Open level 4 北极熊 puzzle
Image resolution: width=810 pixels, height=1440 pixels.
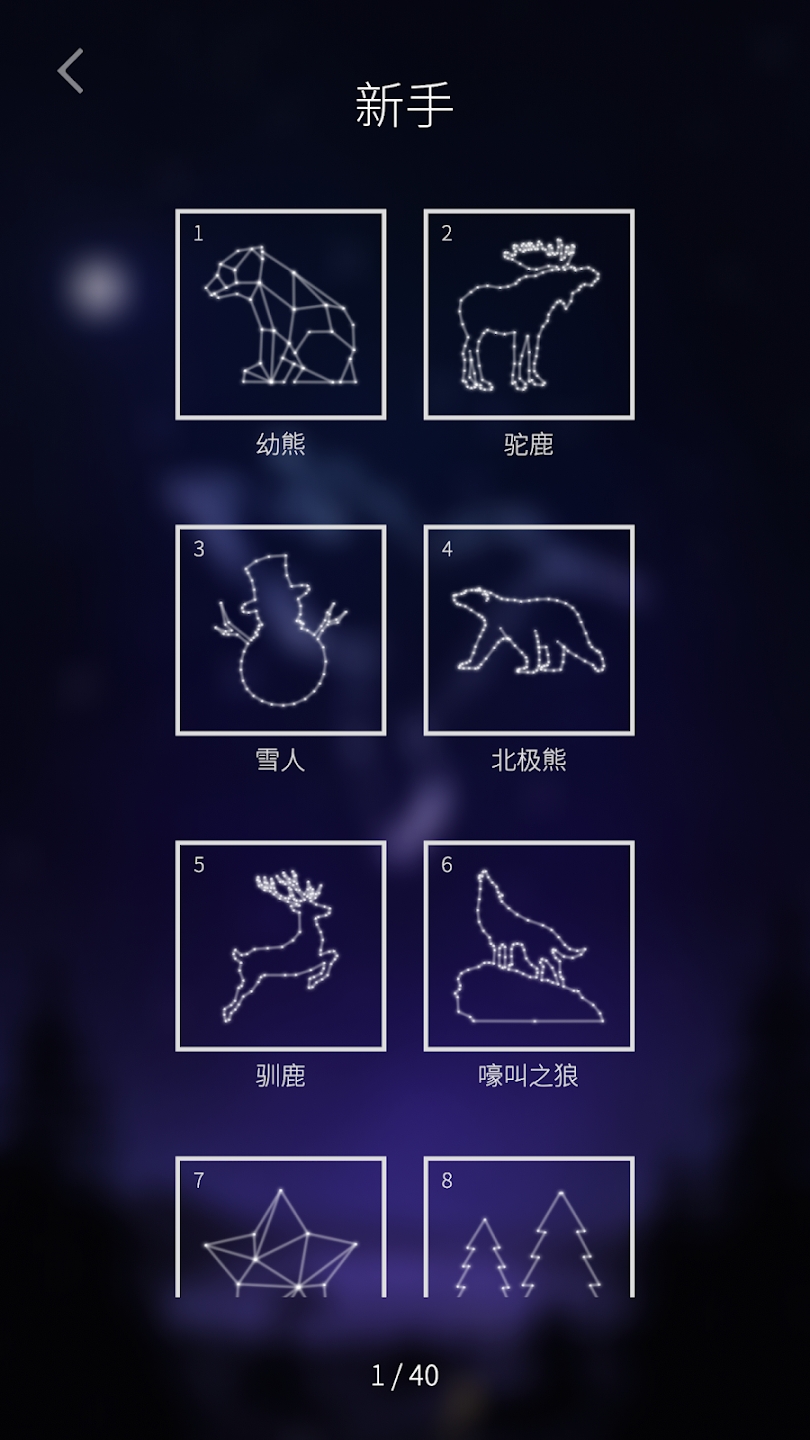tap(529, 630)
